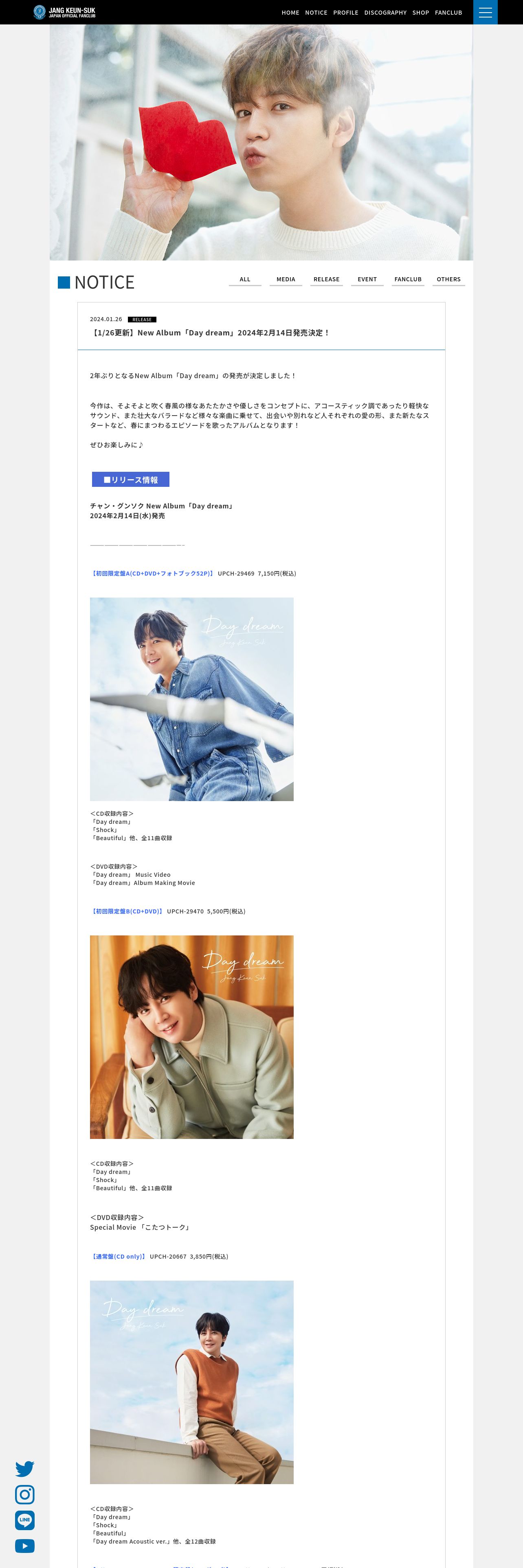Open the Twitter profile icon
Viewport: 523px width, 1568px height.
25,1468
